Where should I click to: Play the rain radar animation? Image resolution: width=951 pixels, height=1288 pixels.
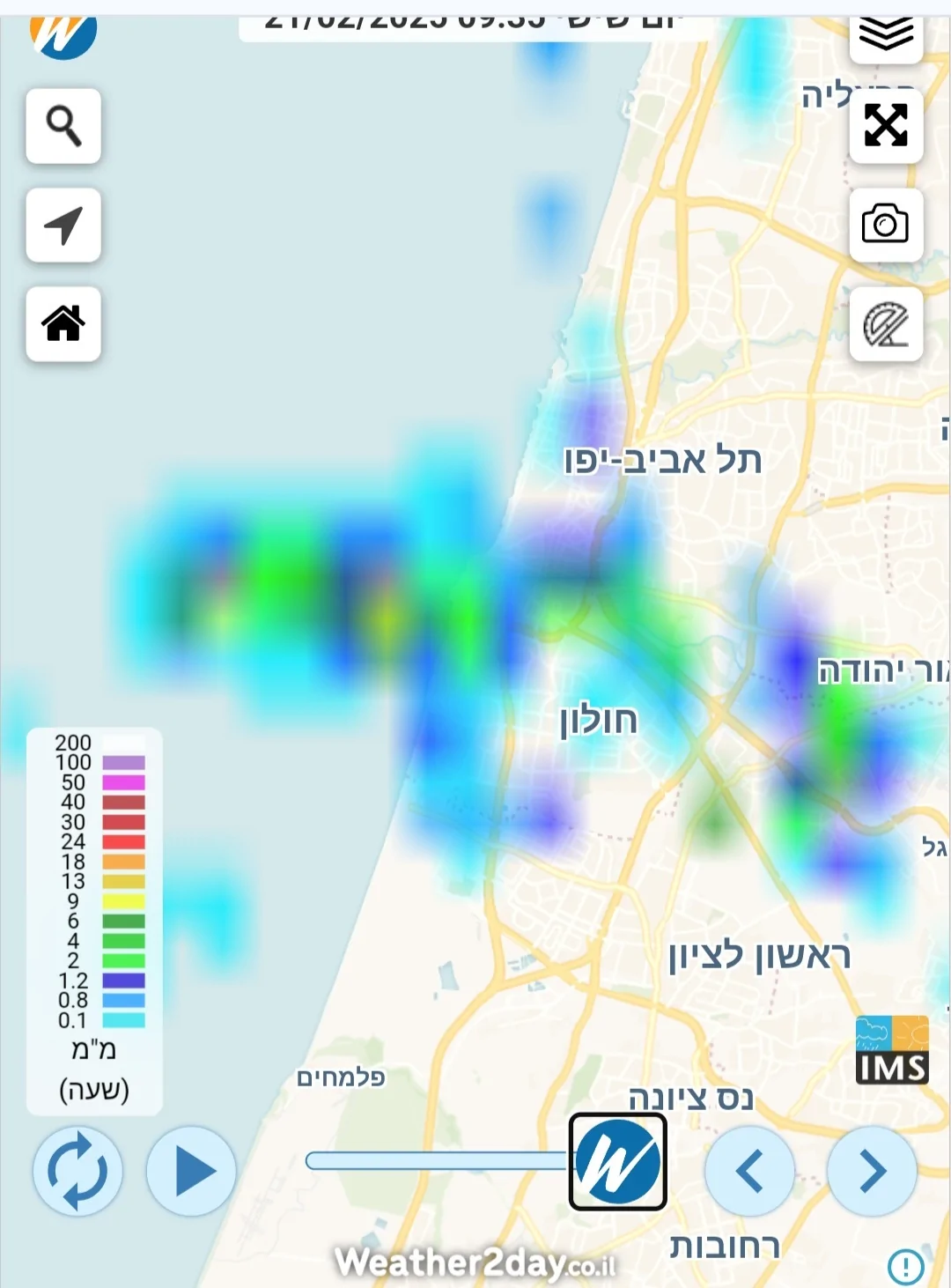tap(192, 1171)
